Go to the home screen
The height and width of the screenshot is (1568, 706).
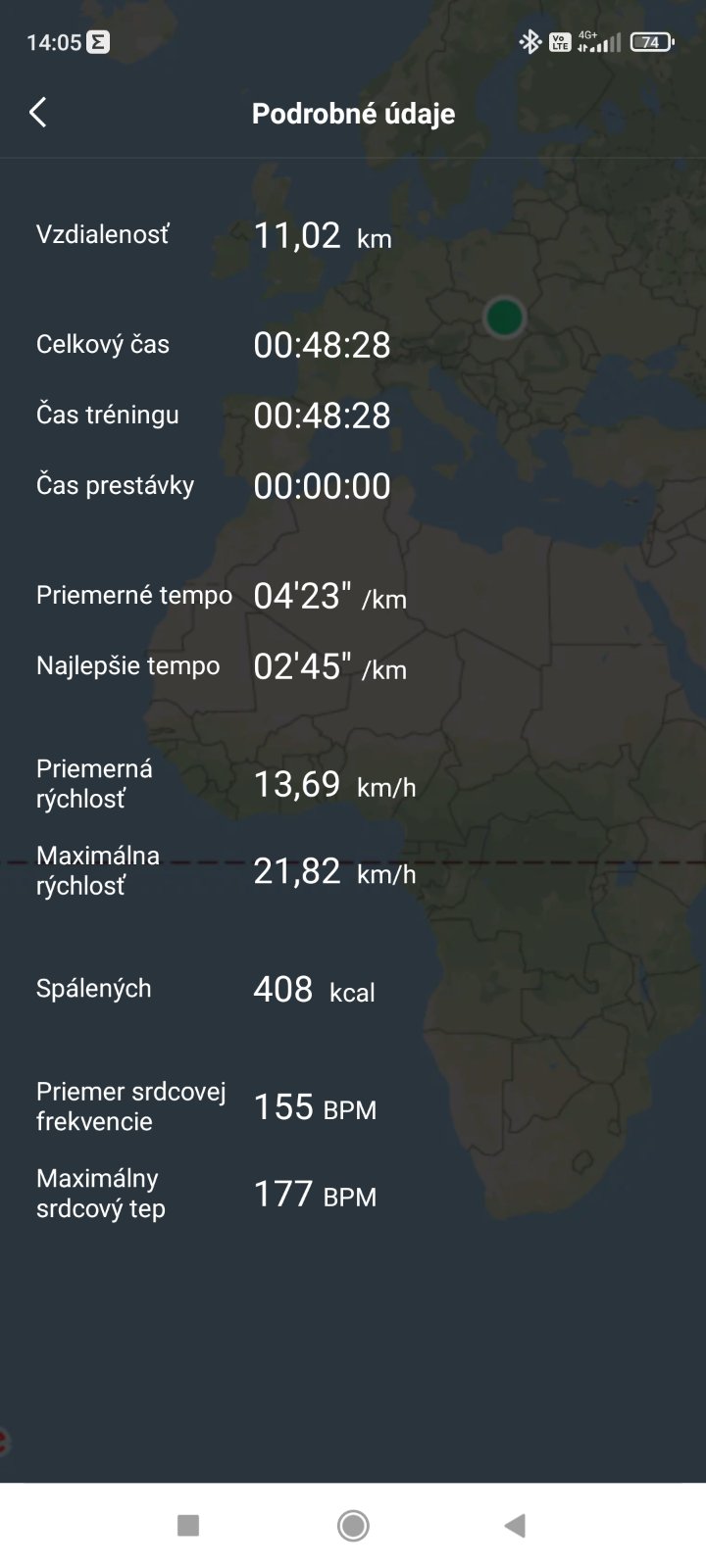pyautogui.click(x=353, y=1525)
